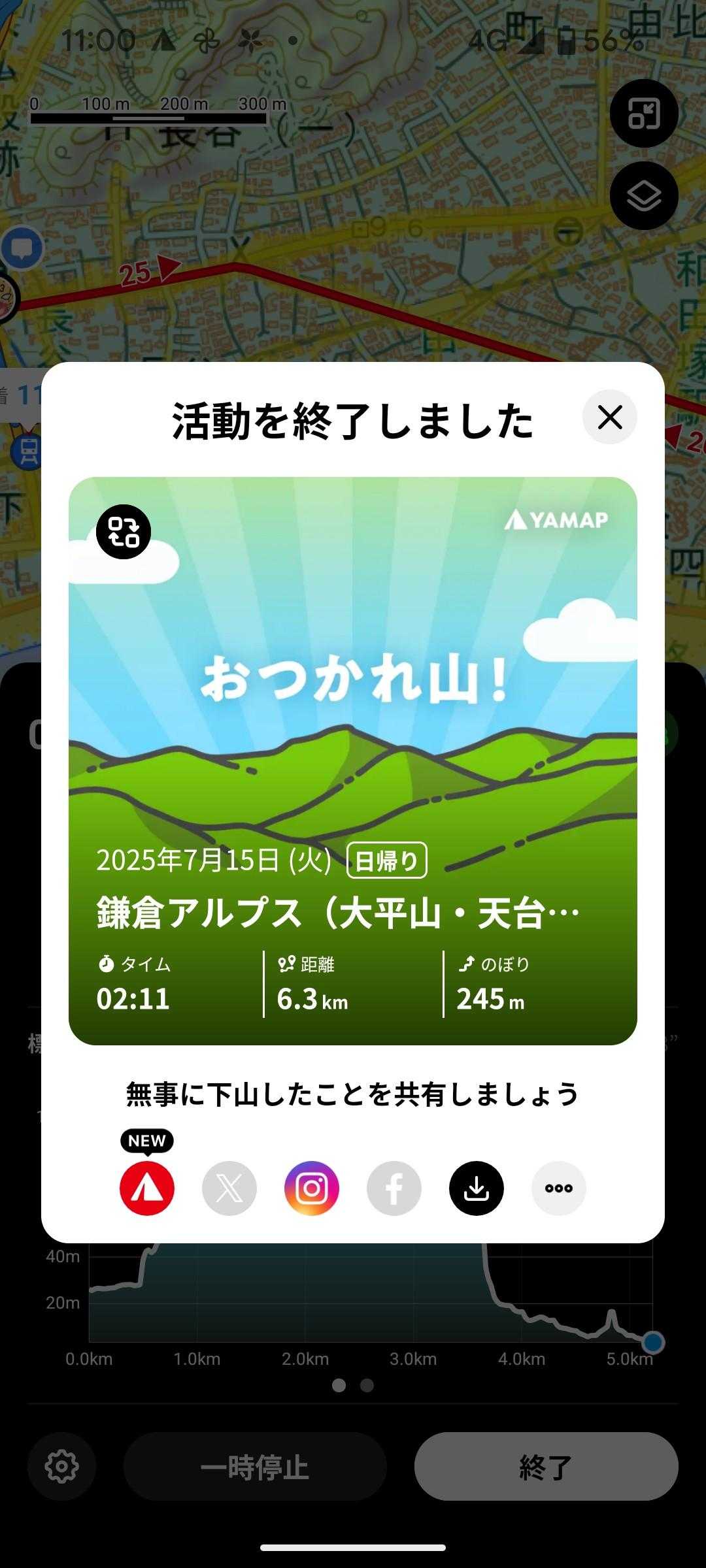706x1568 pixels.
Task: Open more sharing options
Action: 559,1188
